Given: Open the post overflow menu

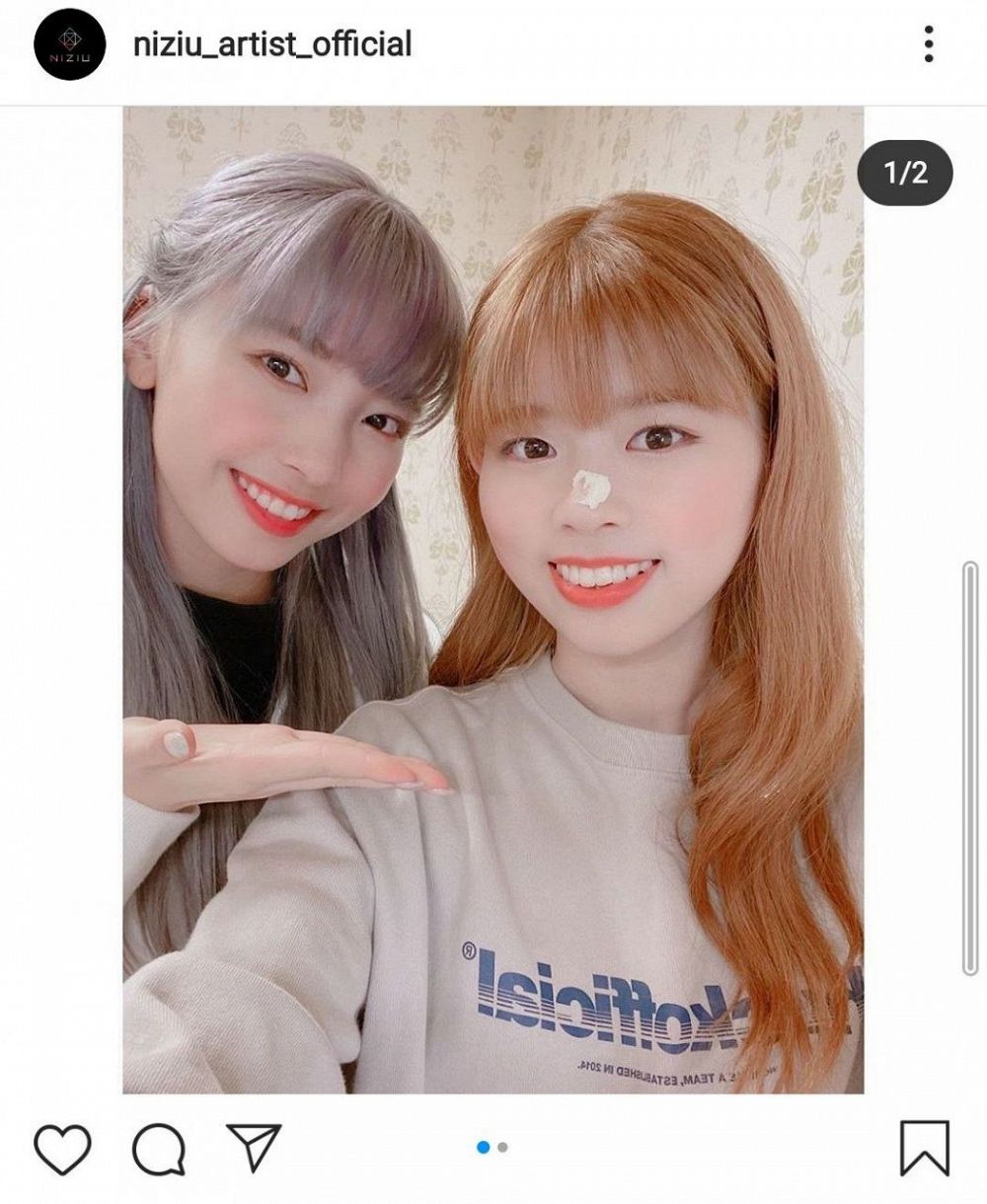Looking at the screenshot, I should point(928,44).
